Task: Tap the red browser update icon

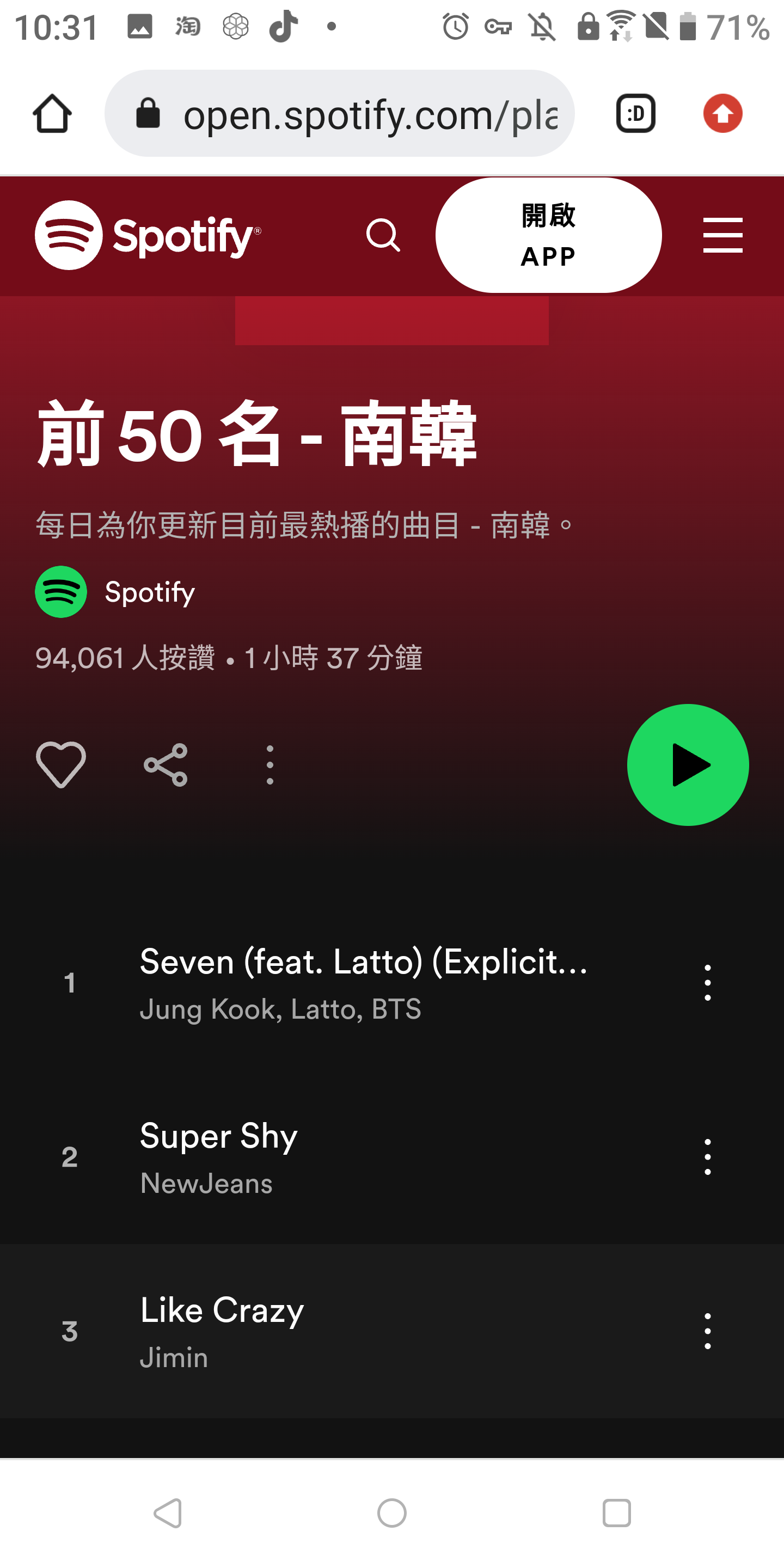Action: point(722,114)
